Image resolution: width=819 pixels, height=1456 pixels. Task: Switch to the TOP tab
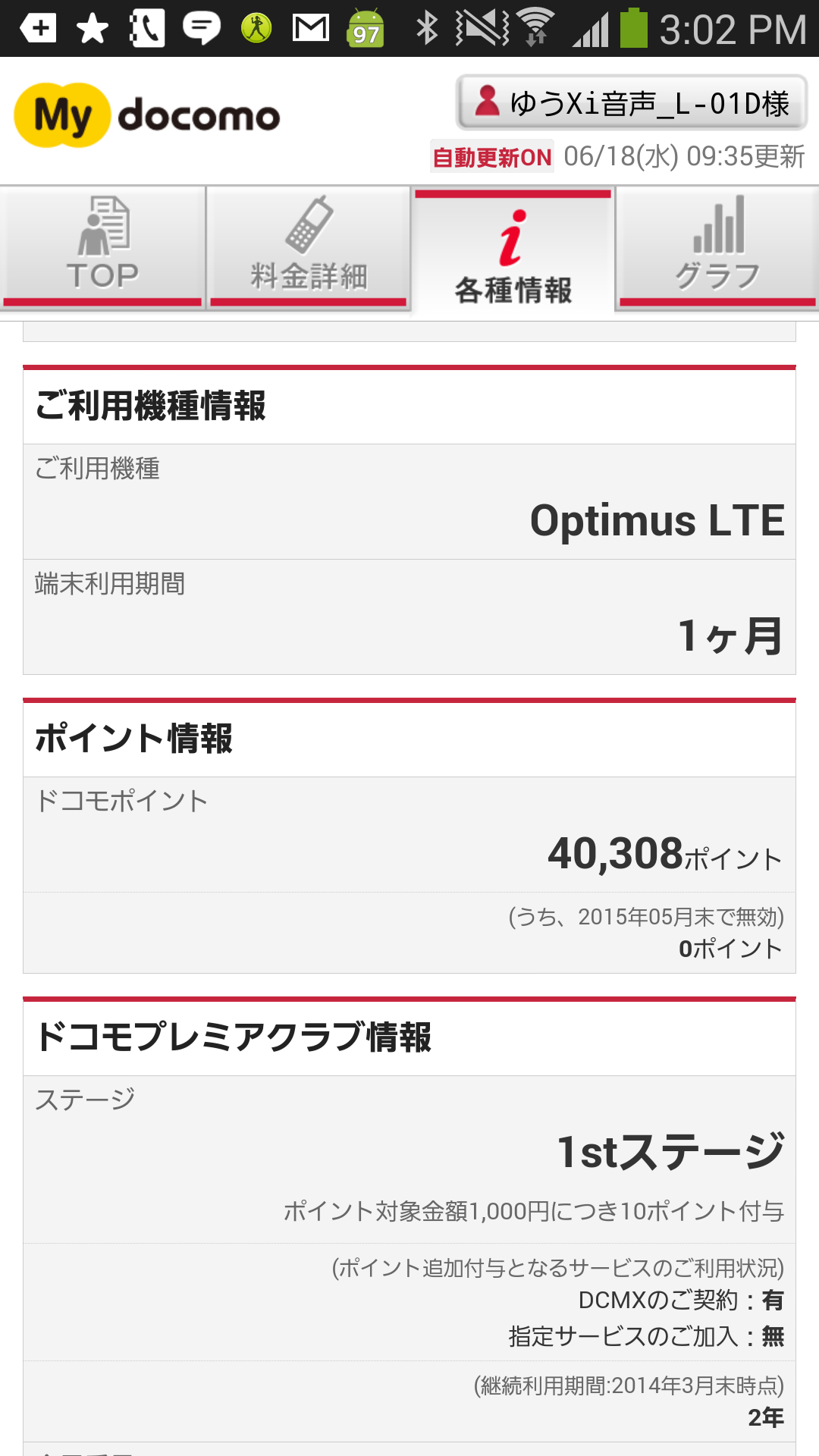102,248
